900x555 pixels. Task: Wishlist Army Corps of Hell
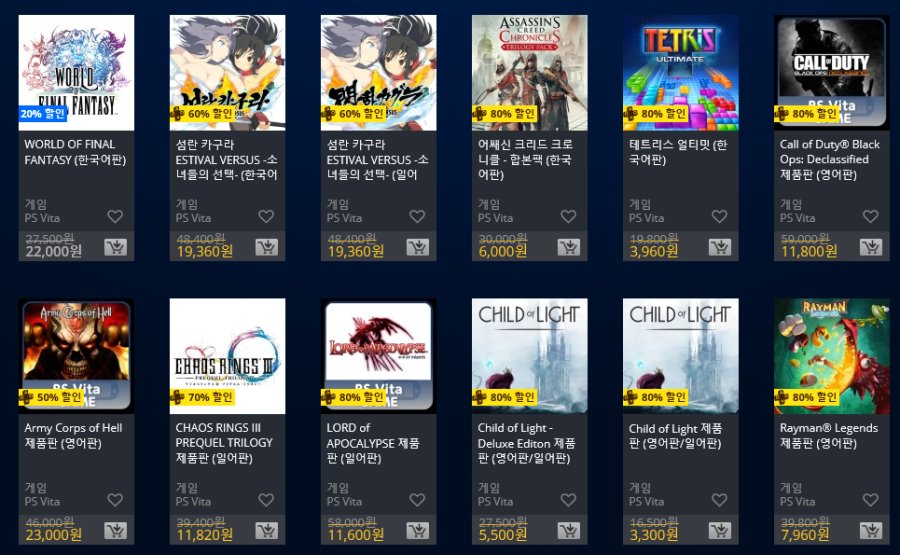(115, 500)
